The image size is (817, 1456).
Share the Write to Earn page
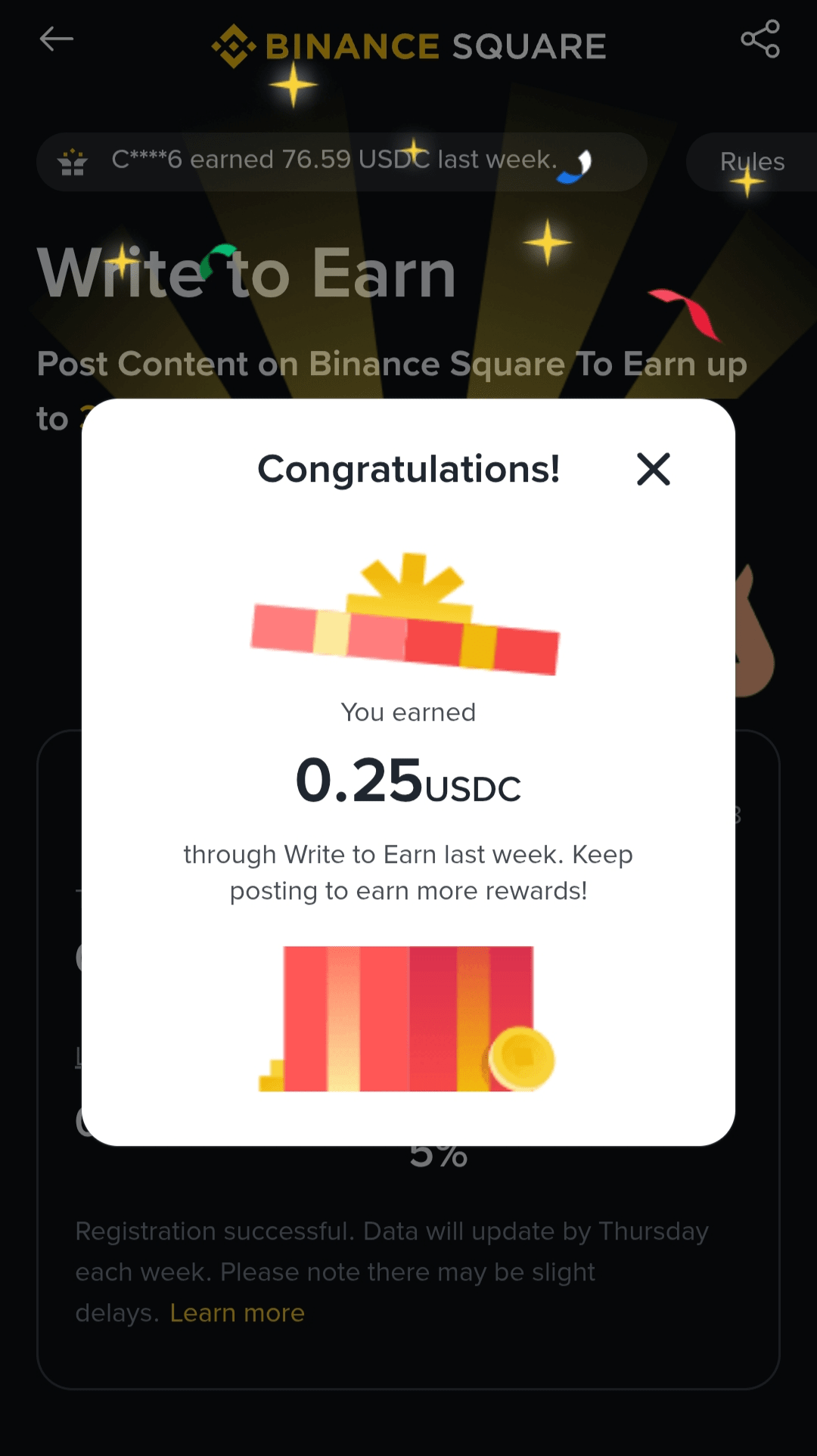click(x=760, y=39)
